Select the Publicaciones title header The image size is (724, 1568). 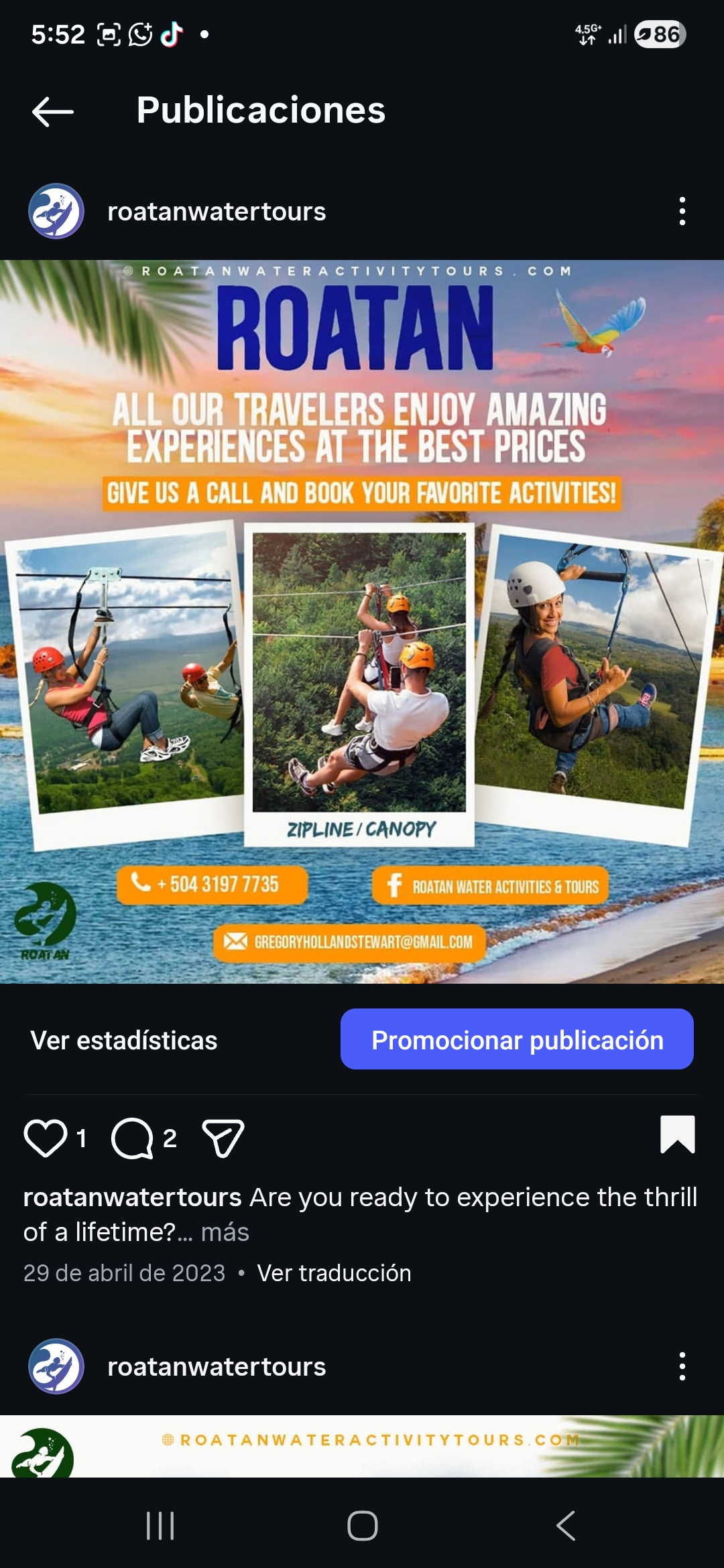261,111
